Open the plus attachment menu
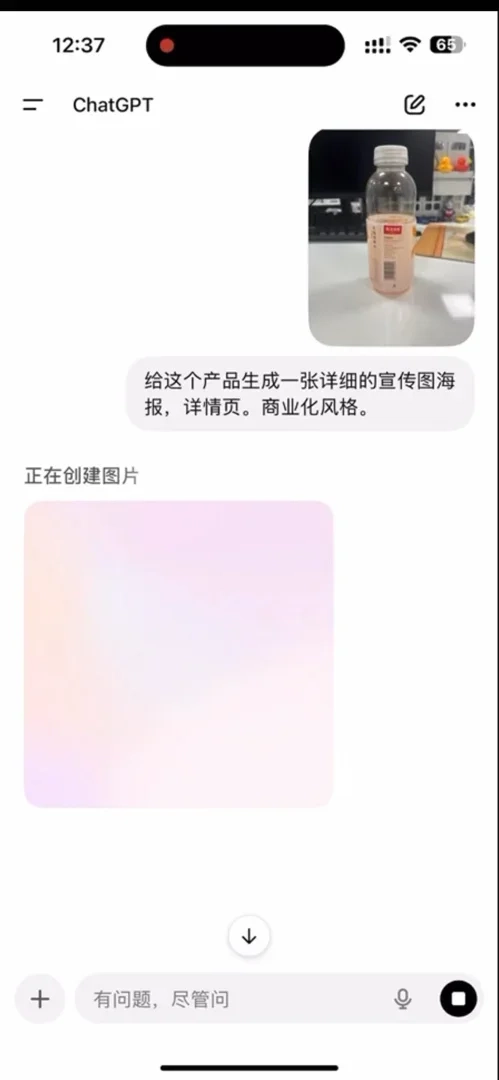 pyautogui.click(x=40, y=999)
